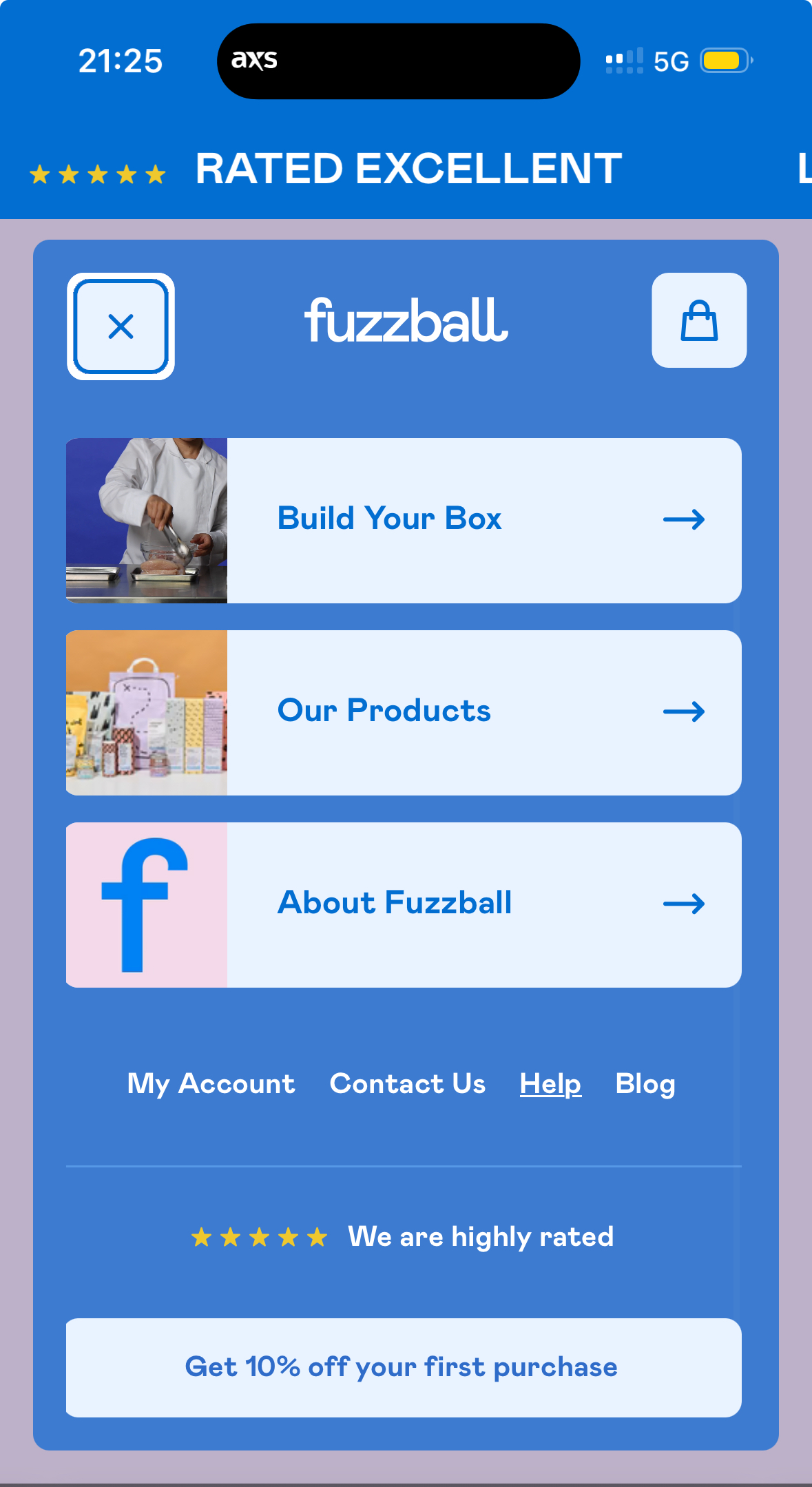The height and width of the screenshot is (1487, 812).
Task: Browse Our Products
Action: 404,713
